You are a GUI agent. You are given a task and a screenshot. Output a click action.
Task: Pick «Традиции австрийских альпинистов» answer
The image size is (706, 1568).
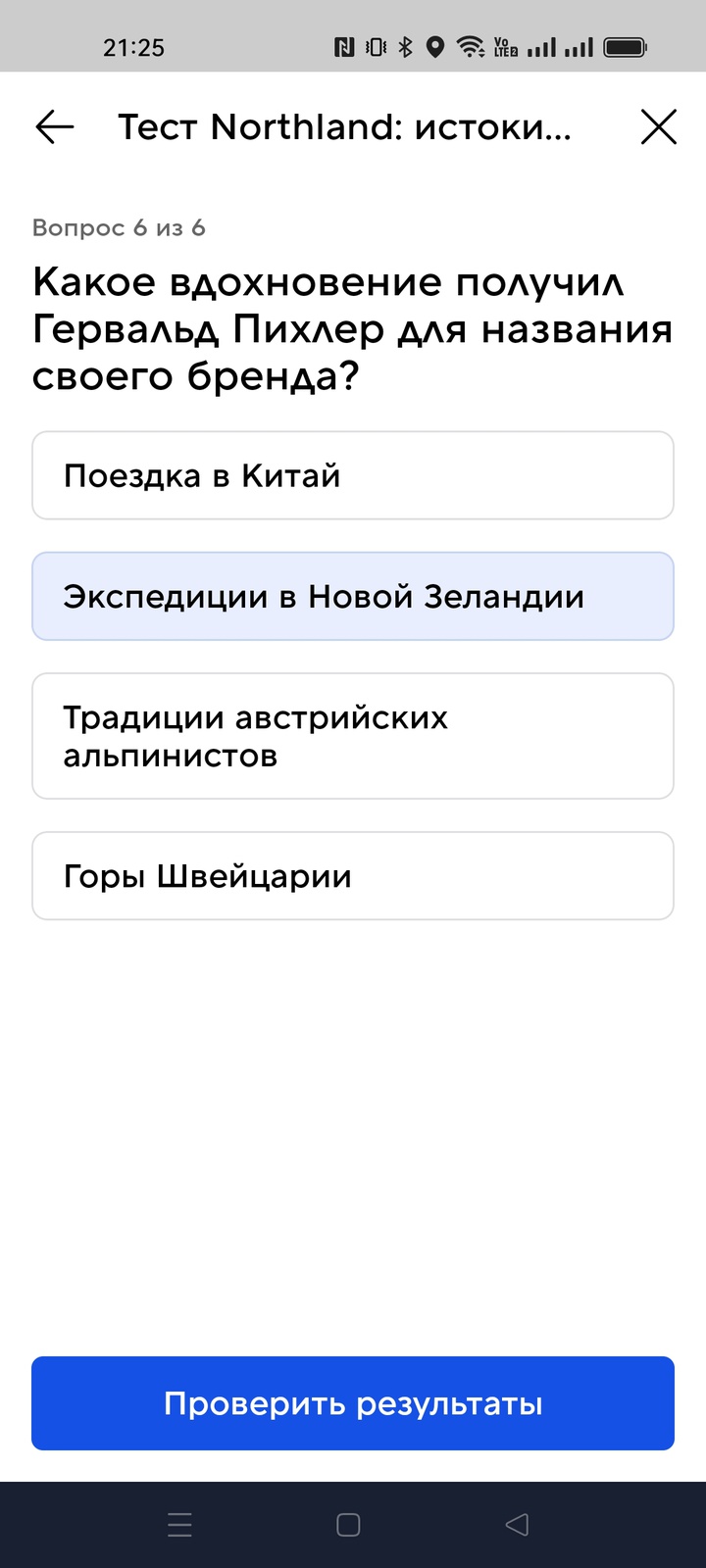(x=353, y=736)
